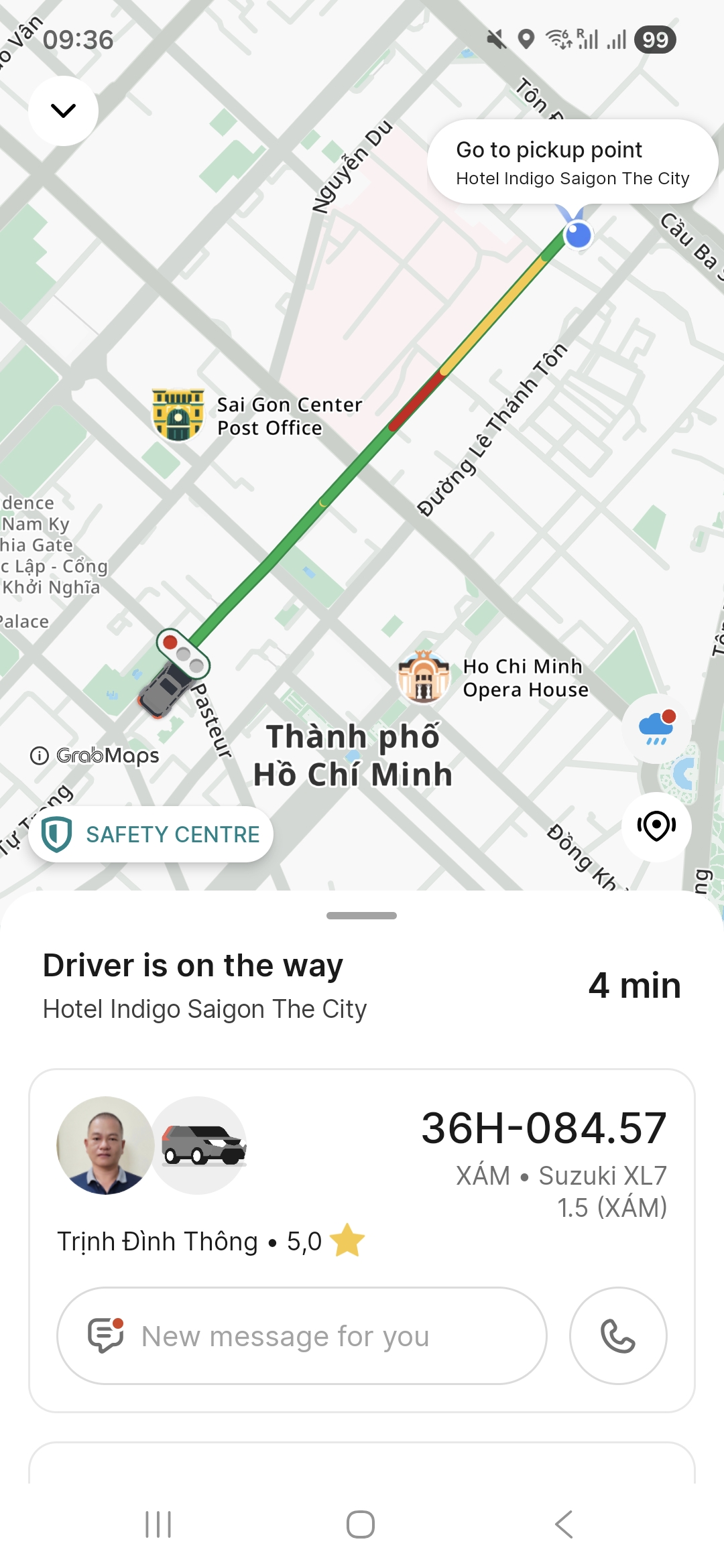Tap the GrabMaps info icon

(40, 756)
